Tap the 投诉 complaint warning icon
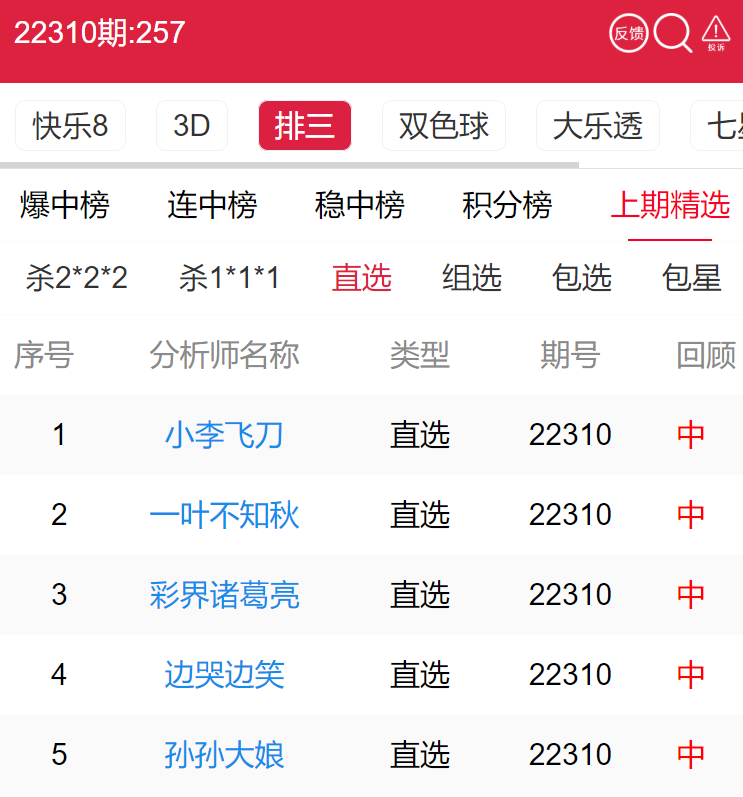743x797 pixels. tap(716, 34)
